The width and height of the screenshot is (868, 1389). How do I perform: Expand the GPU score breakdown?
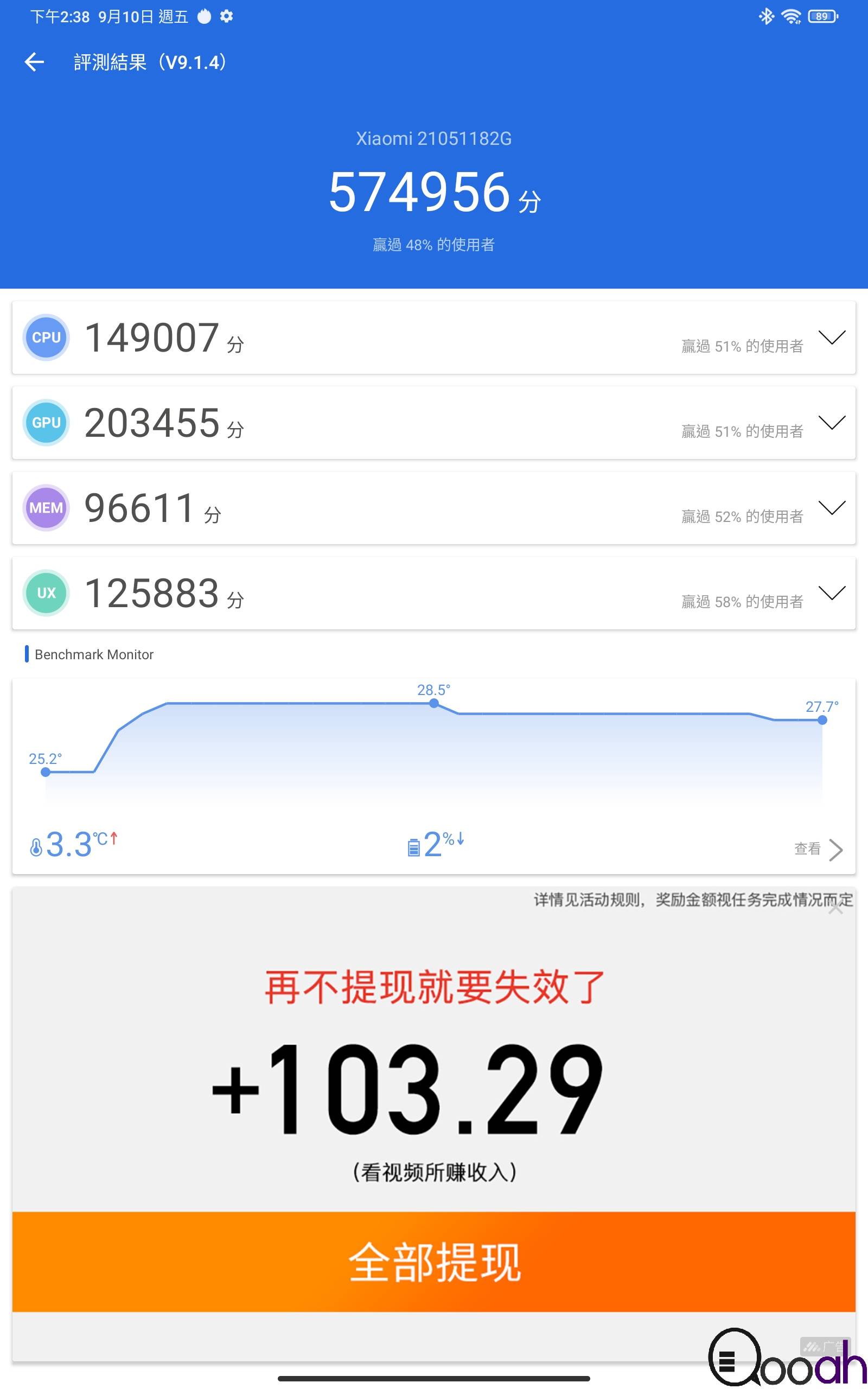point(832,423)
